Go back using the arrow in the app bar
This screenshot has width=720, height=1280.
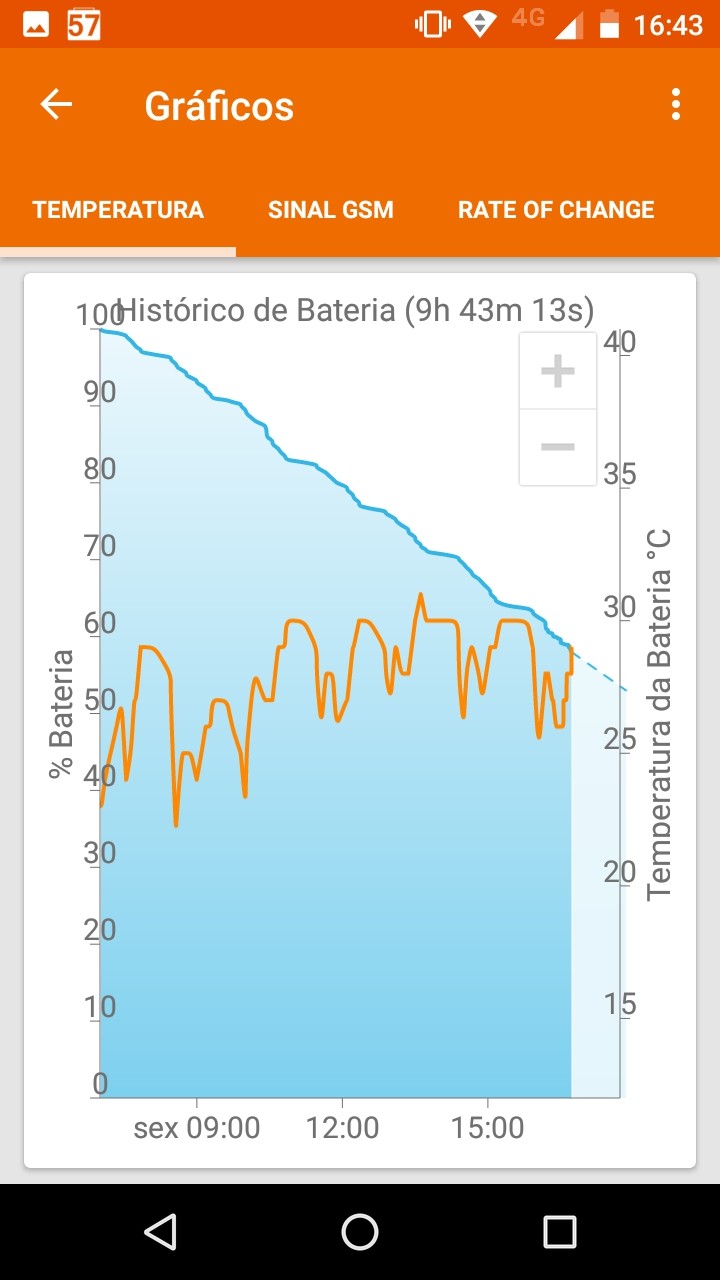[56, 105]
